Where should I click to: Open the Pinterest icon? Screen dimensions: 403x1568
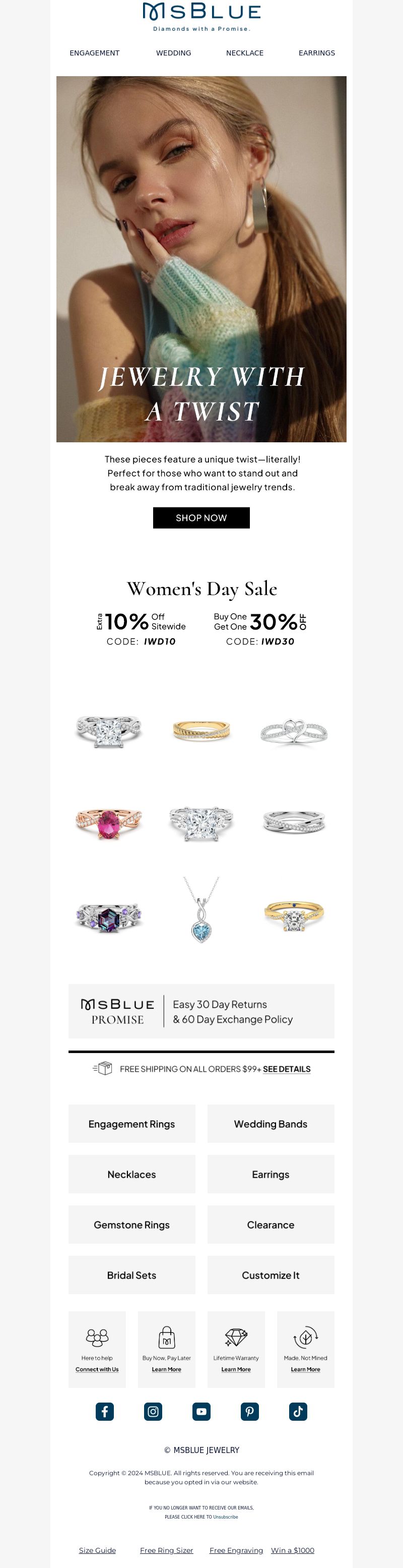click(x=250, y=1411)
